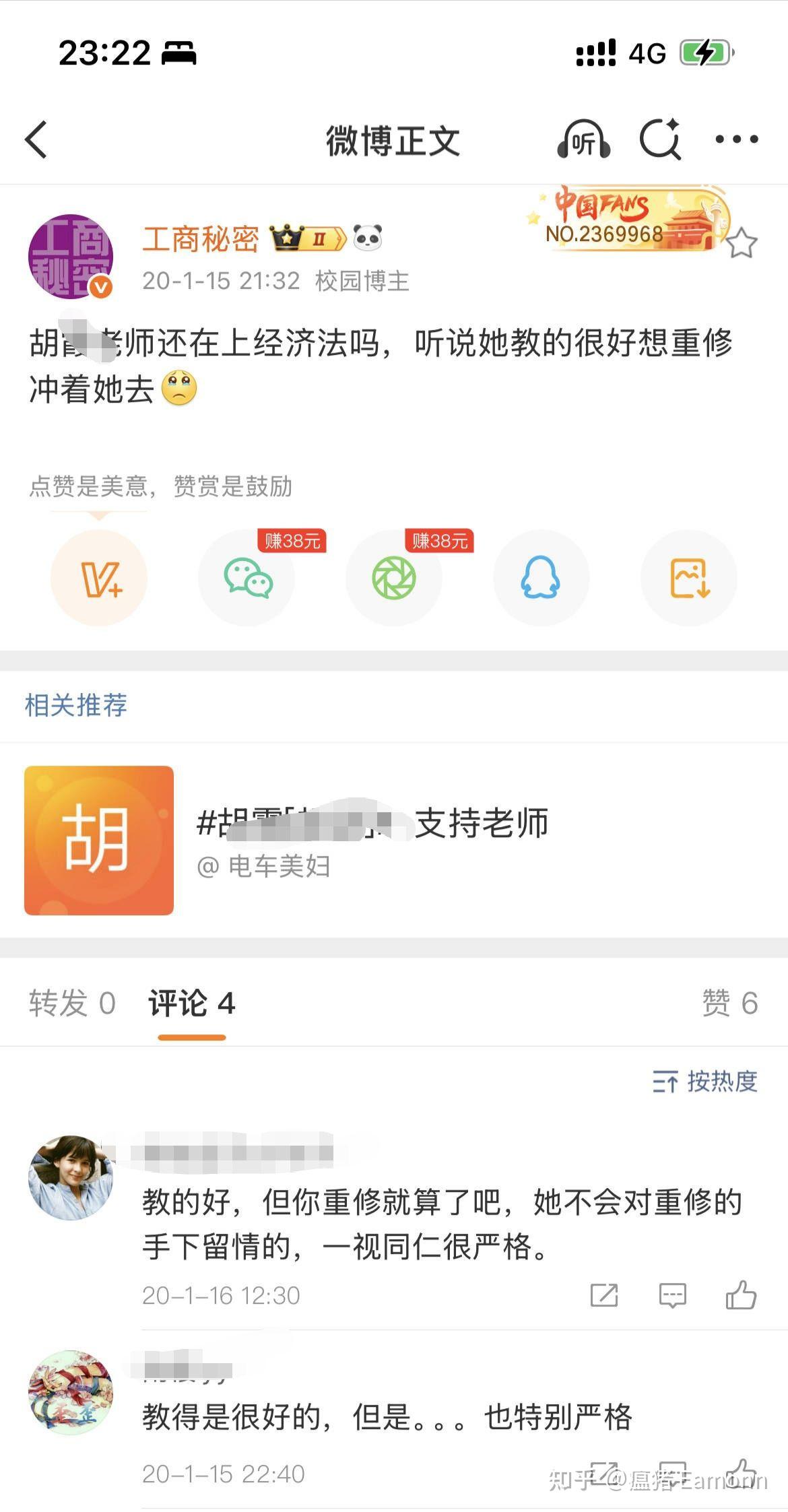Screen dimensions: 788x1512
Task: Listen to this post via headphone icon
Action: [x=583, y=140]
